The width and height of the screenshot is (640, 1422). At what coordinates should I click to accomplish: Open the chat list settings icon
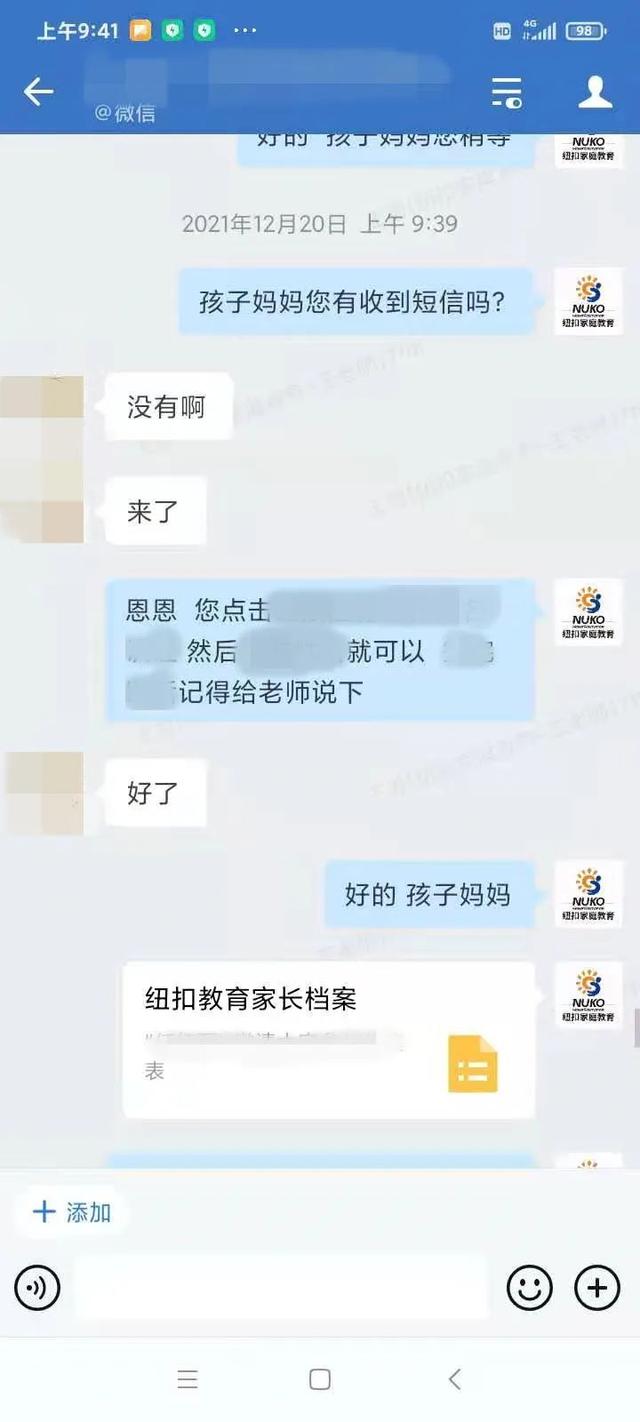(x=507, y=92)
